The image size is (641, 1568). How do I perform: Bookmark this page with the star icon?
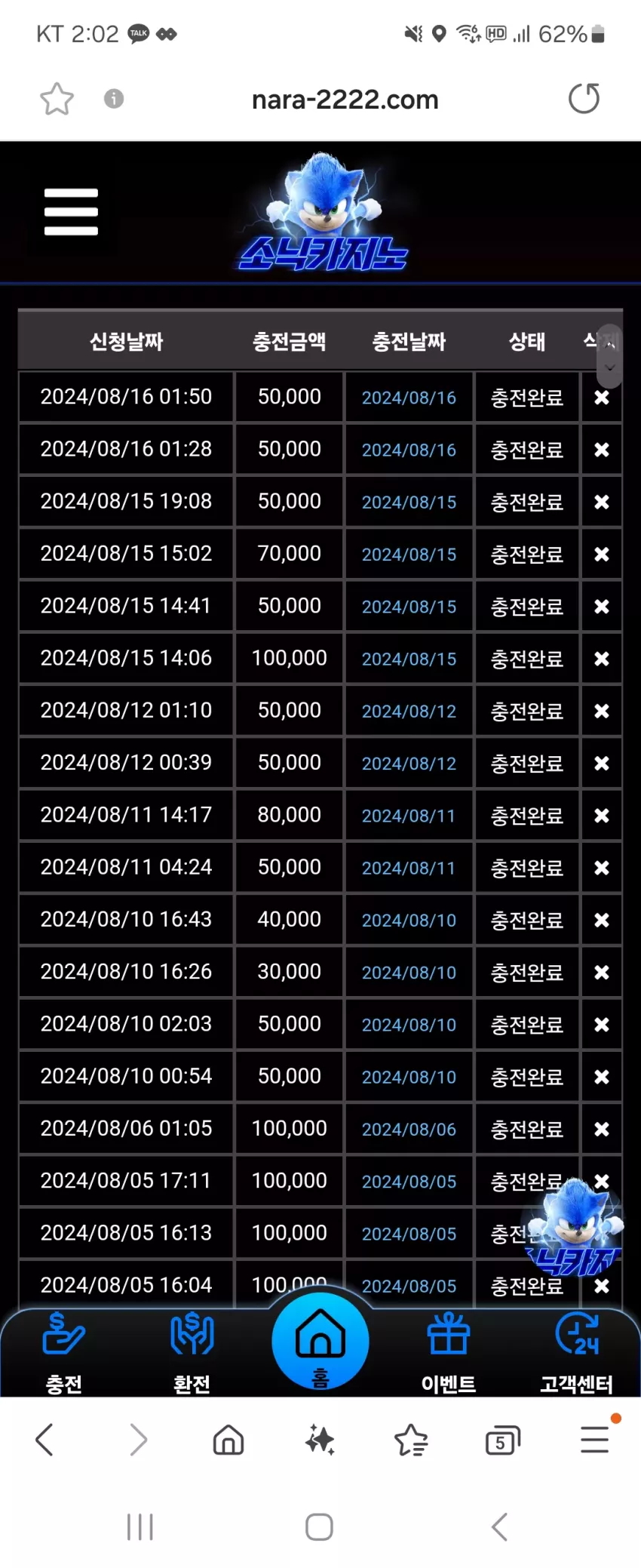point(57,99)
